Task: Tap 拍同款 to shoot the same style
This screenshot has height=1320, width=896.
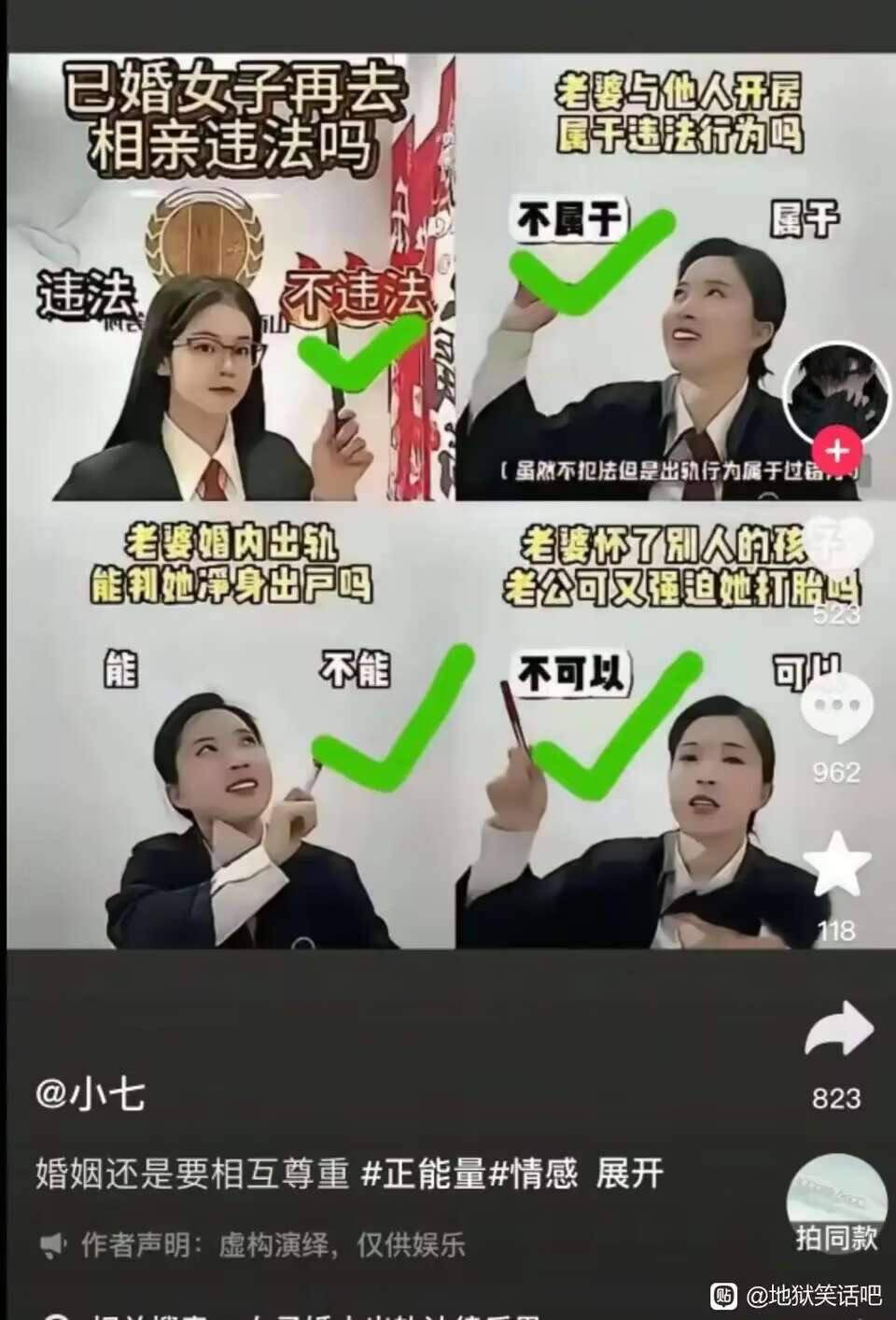Action: (835, 1204)
